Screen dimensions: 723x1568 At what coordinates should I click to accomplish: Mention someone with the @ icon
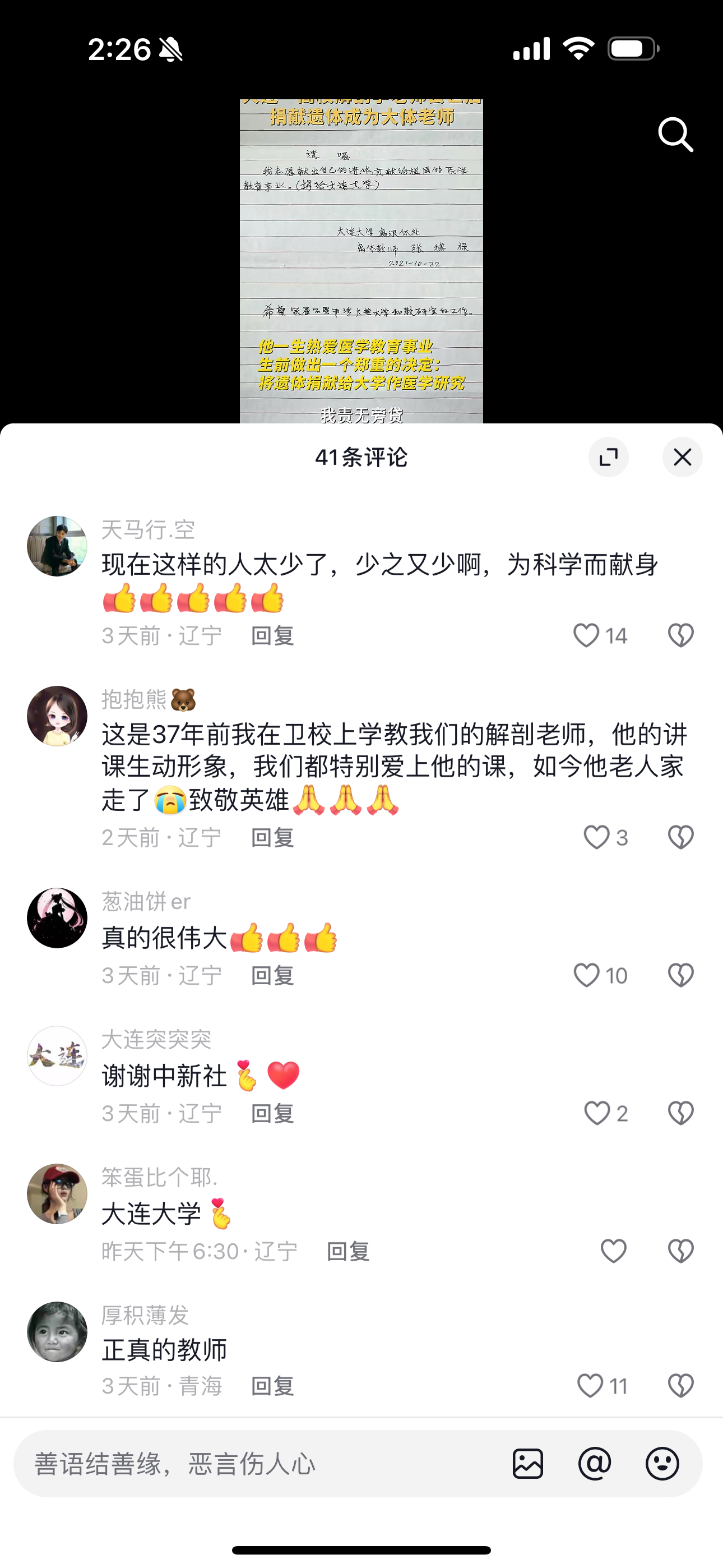[x=595, y=1463]
